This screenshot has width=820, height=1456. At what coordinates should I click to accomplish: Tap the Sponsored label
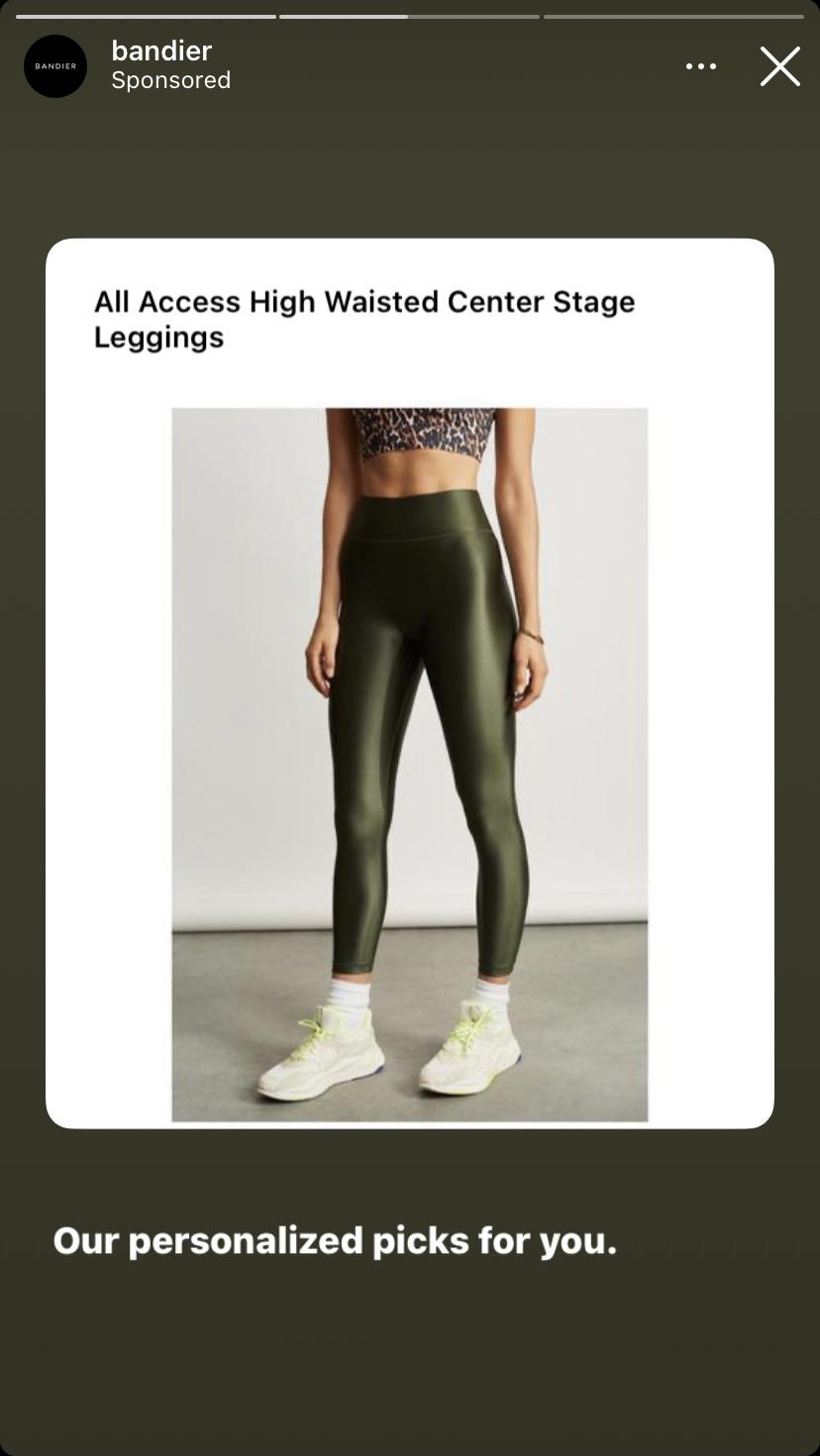[170, 80]
